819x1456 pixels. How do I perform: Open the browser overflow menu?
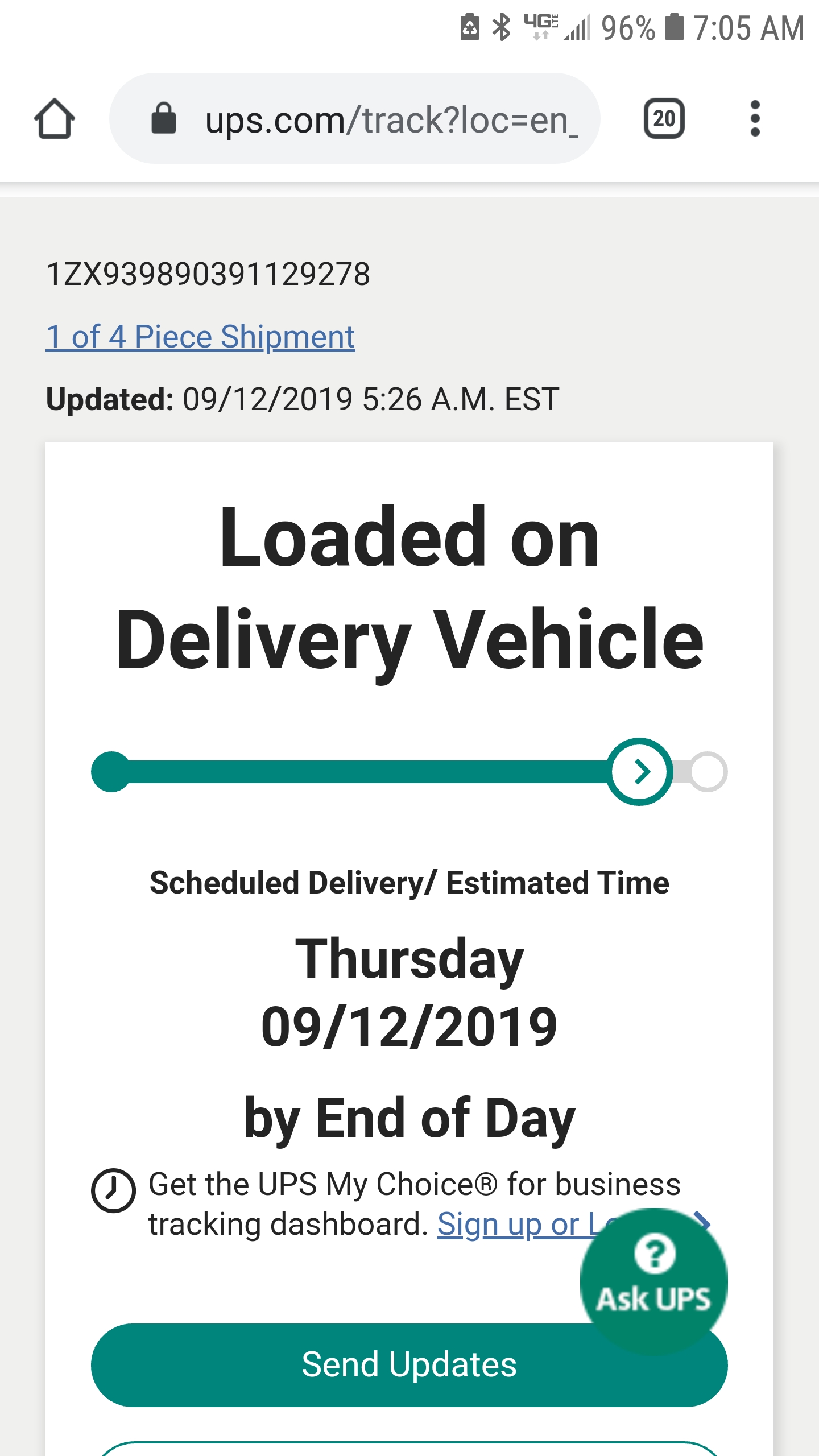click(755, 119)
